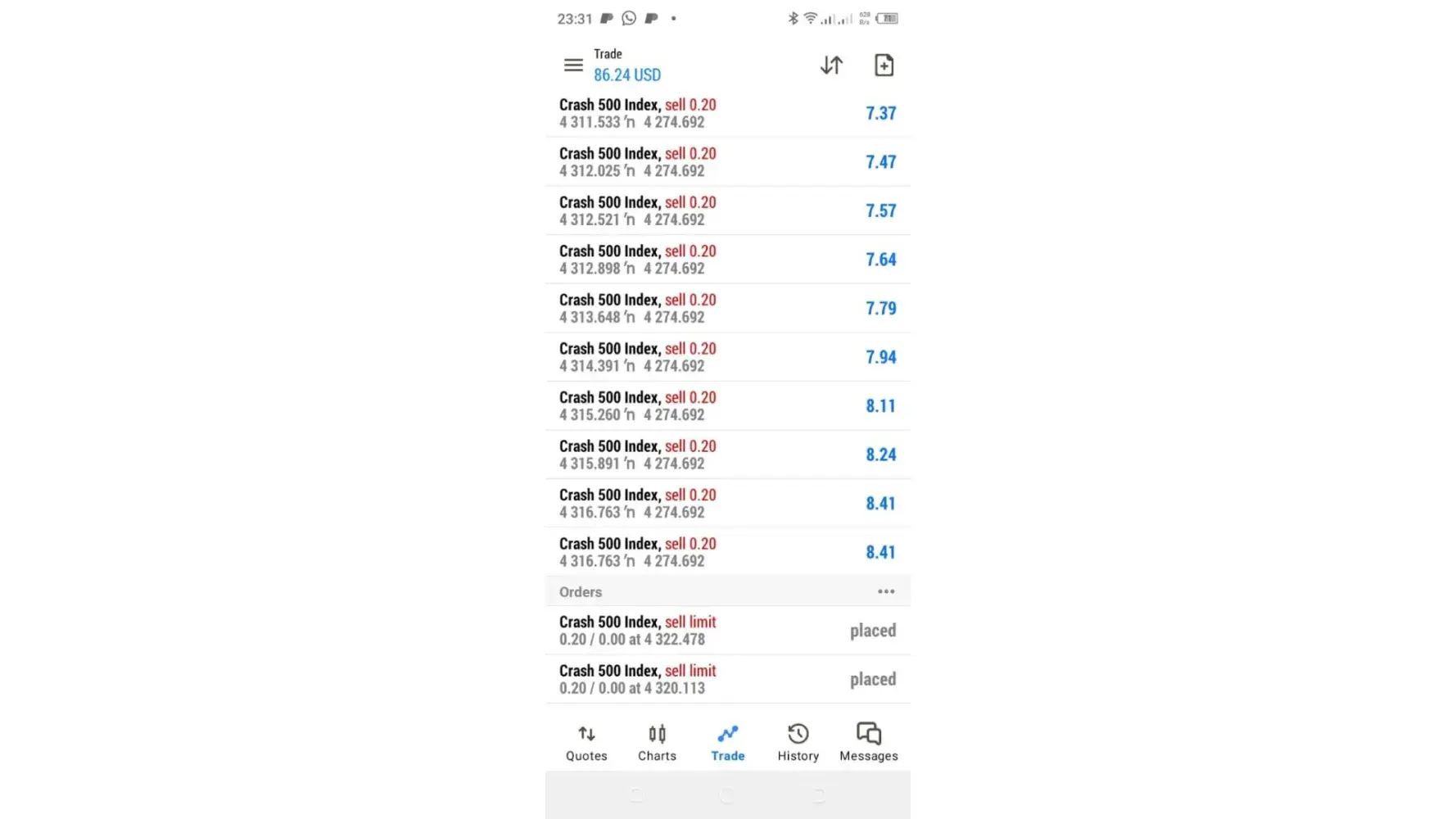The height and width of the screenshot is (819, 1456).
Task: Go to the History tab
Action: click(798, 742)
